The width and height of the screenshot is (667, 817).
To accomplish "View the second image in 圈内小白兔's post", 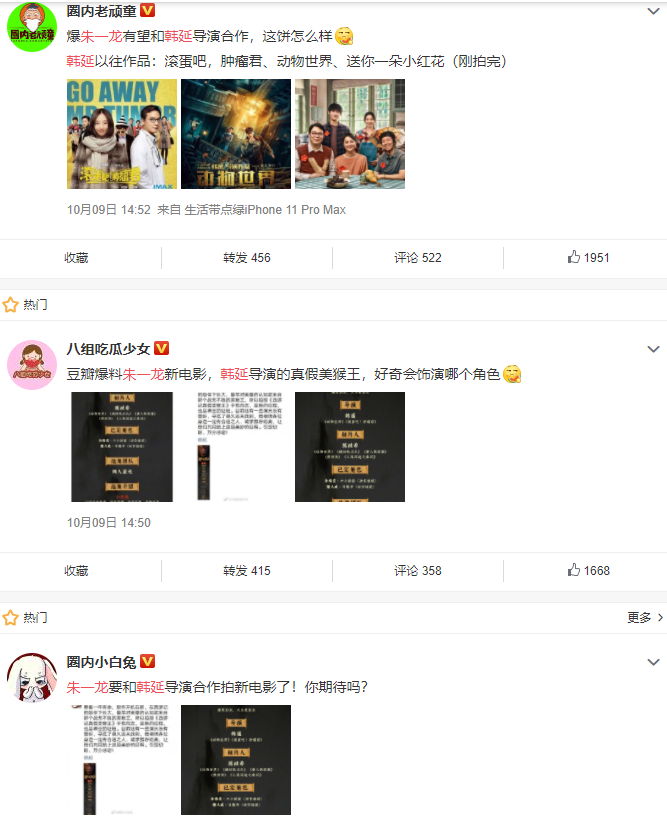I will coord(236,760).
